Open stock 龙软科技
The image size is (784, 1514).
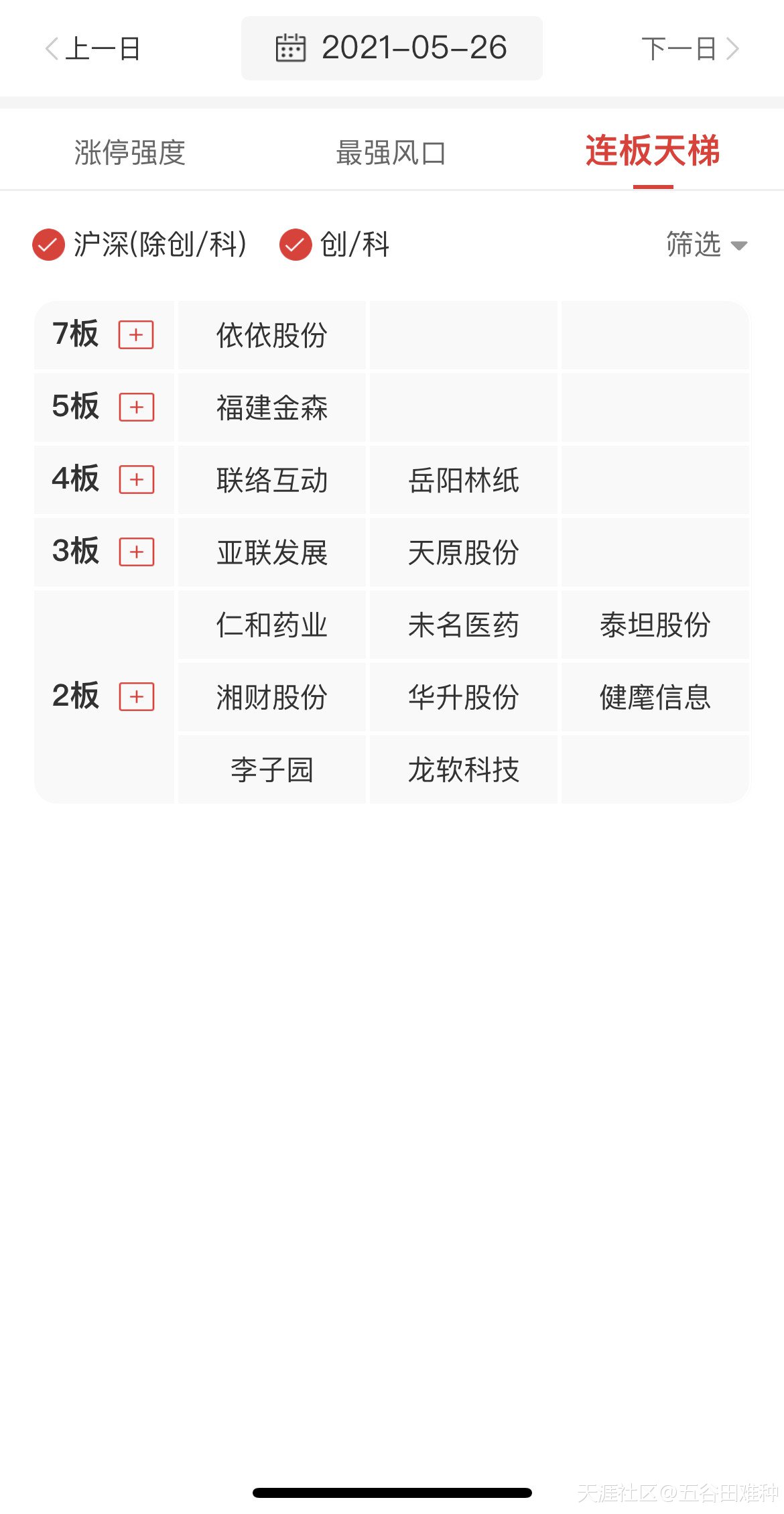point(464,769)
